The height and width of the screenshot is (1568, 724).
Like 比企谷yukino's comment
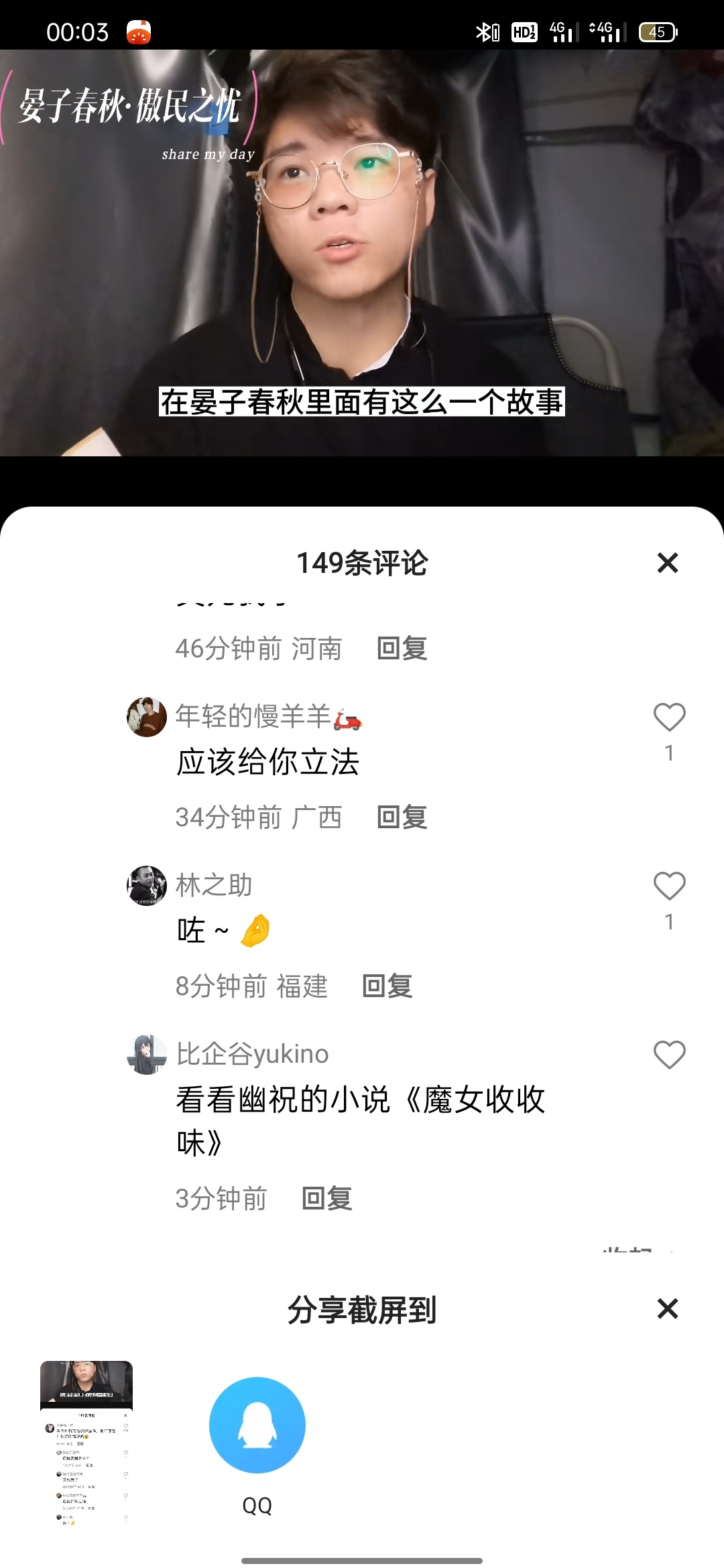click(x=669, y=1055)
